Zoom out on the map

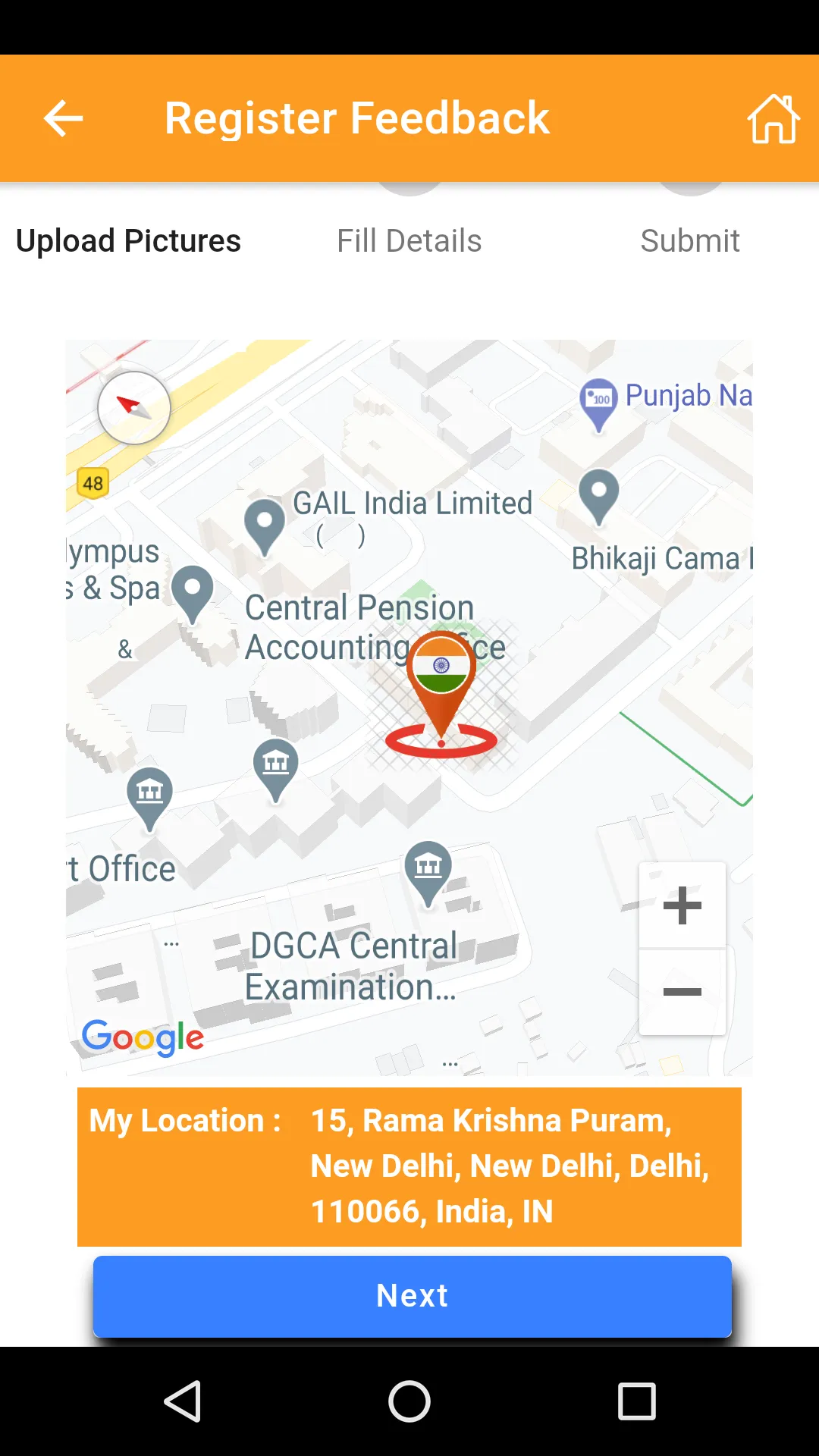[682, 992]
